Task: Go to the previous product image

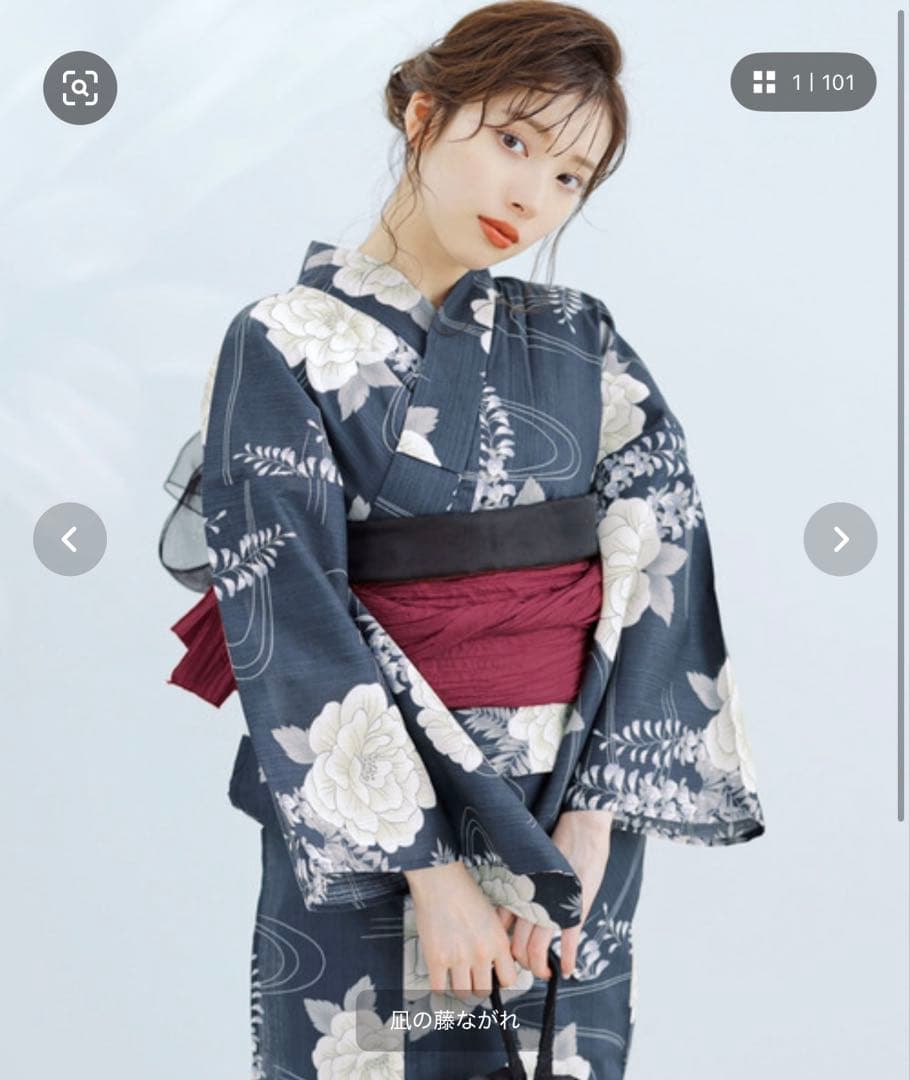Action: 70,539
